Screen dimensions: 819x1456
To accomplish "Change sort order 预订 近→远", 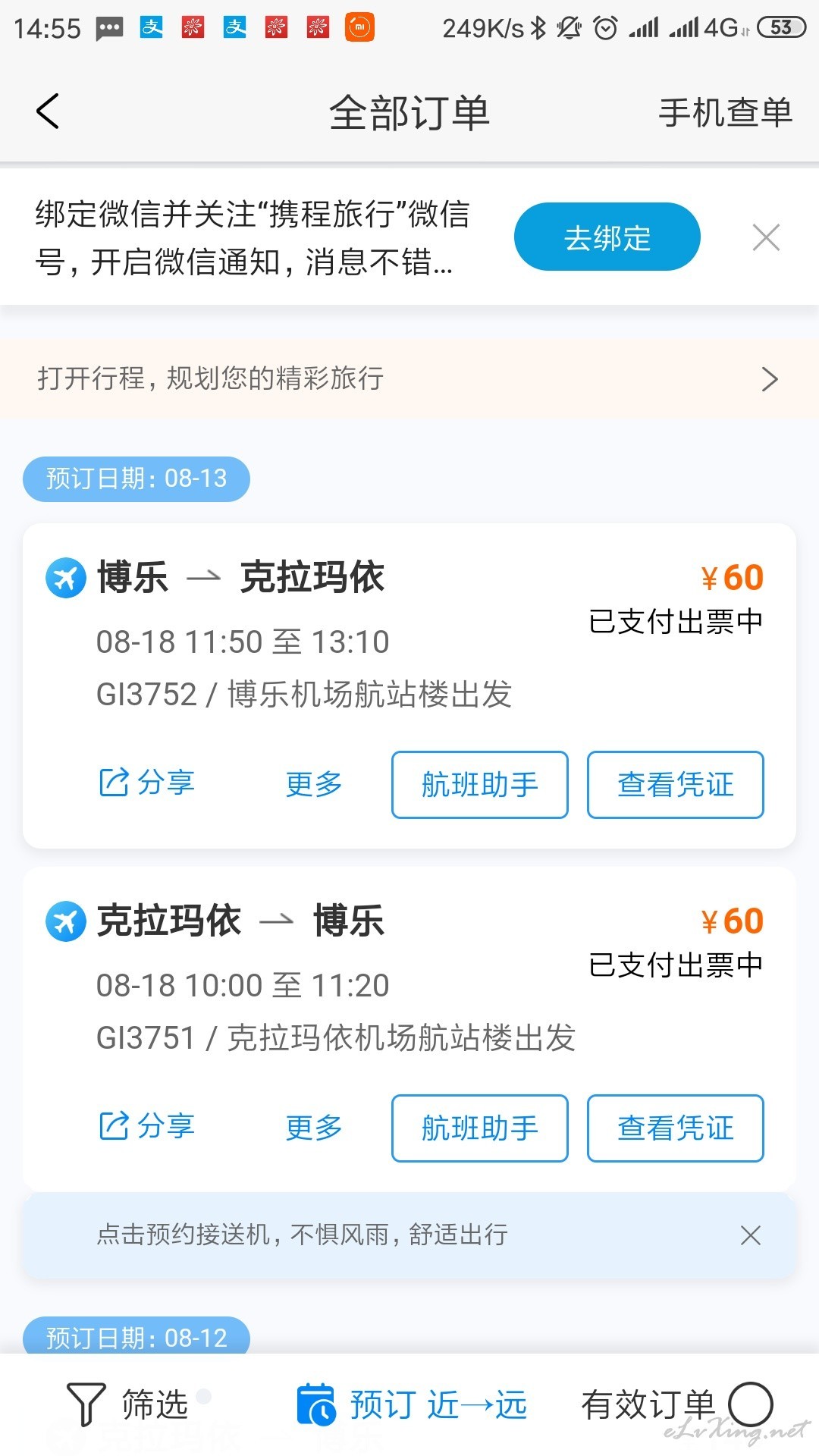I will click(412, 1404).
